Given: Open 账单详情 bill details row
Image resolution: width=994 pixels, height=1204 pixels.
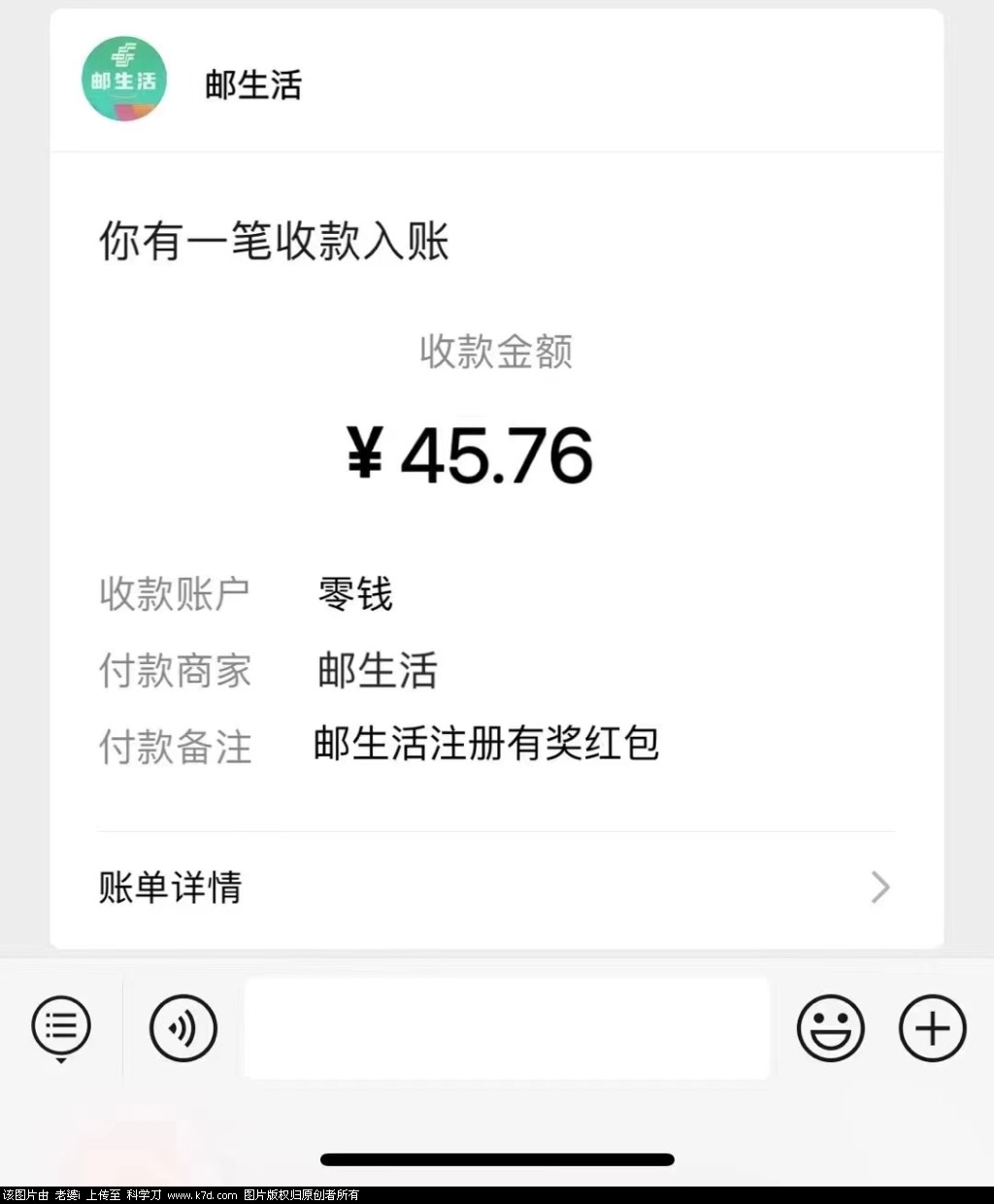Looking at the screenshot, I should [495, 887].
